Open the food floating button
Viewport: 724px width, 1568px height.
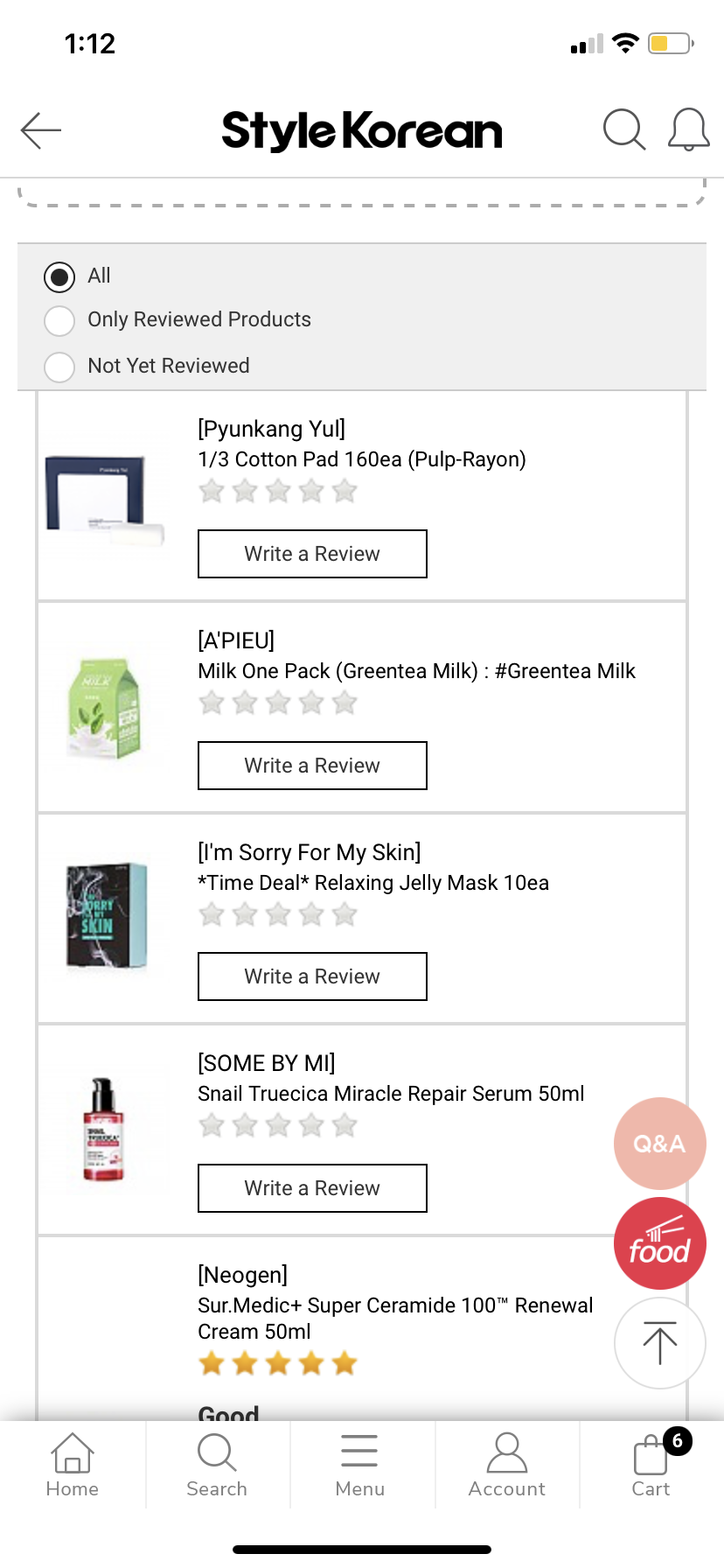tap(659, 1243)
